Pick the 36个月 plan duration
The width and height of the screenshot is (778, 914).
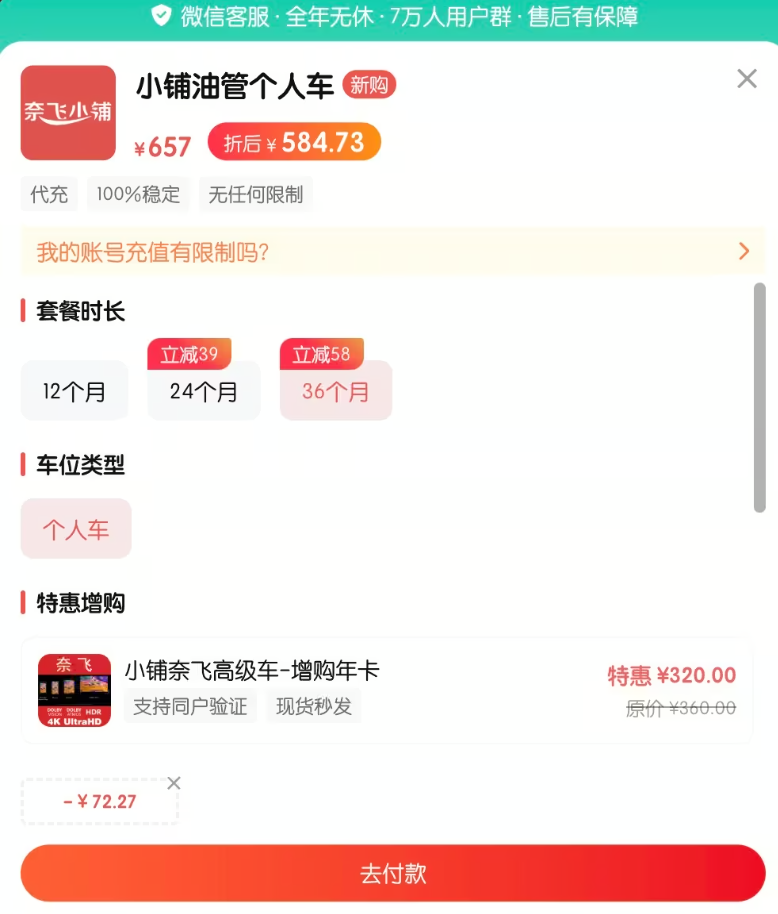(x=335, y=391)
